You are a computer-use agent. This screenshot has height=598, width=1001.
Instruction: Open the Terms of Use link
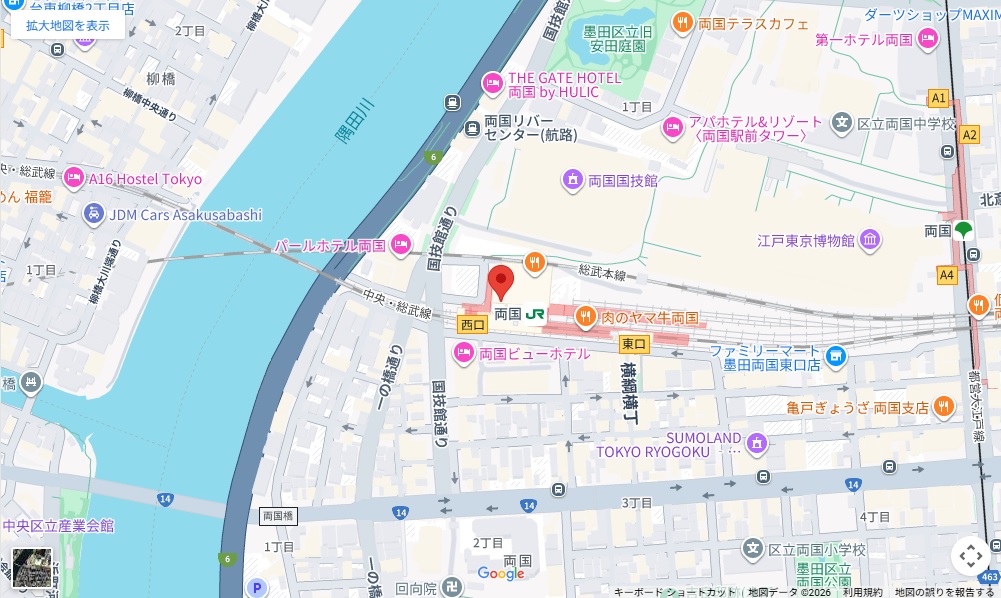pyautogui.click(x=862, y=592)
